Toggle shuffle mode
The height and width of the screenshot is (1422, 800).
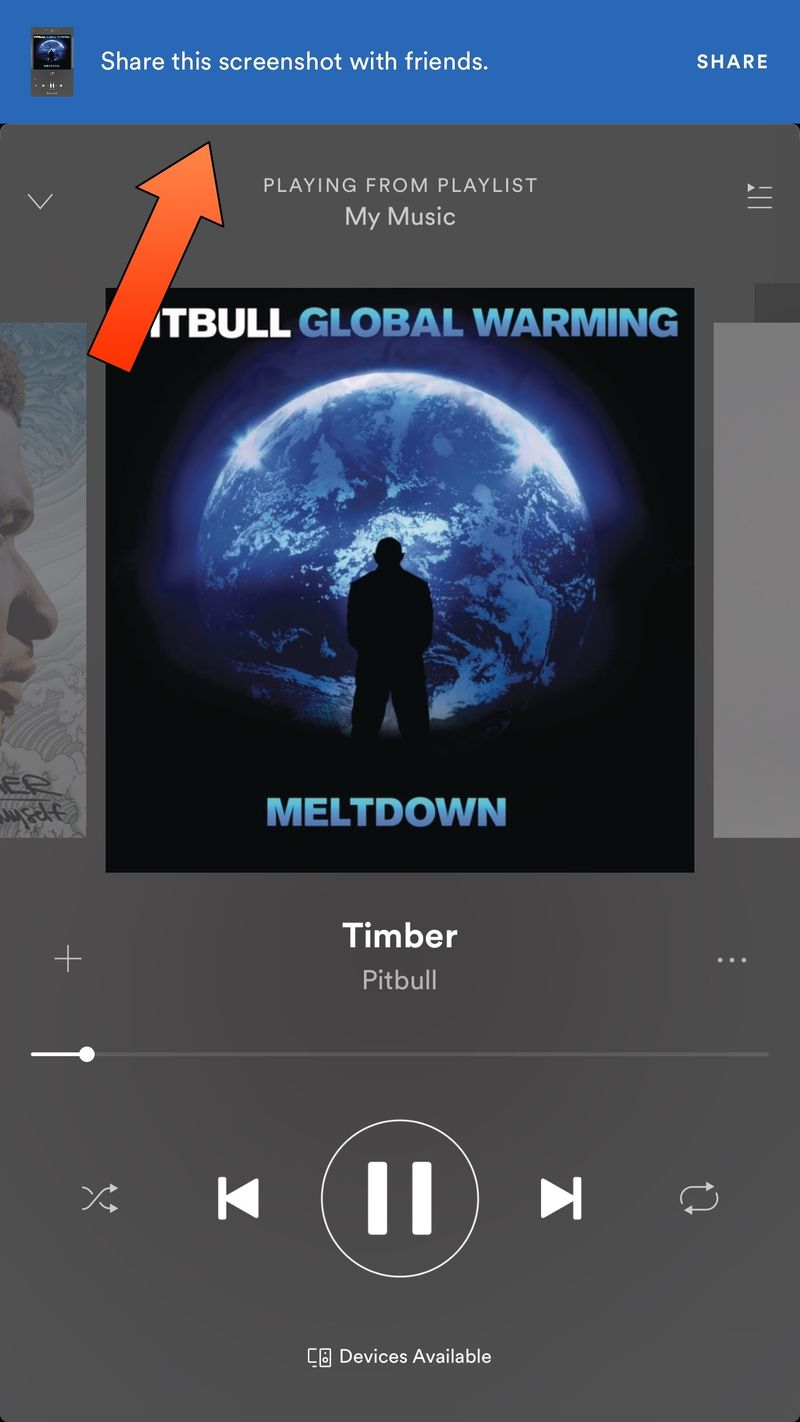click(100, 1198)
